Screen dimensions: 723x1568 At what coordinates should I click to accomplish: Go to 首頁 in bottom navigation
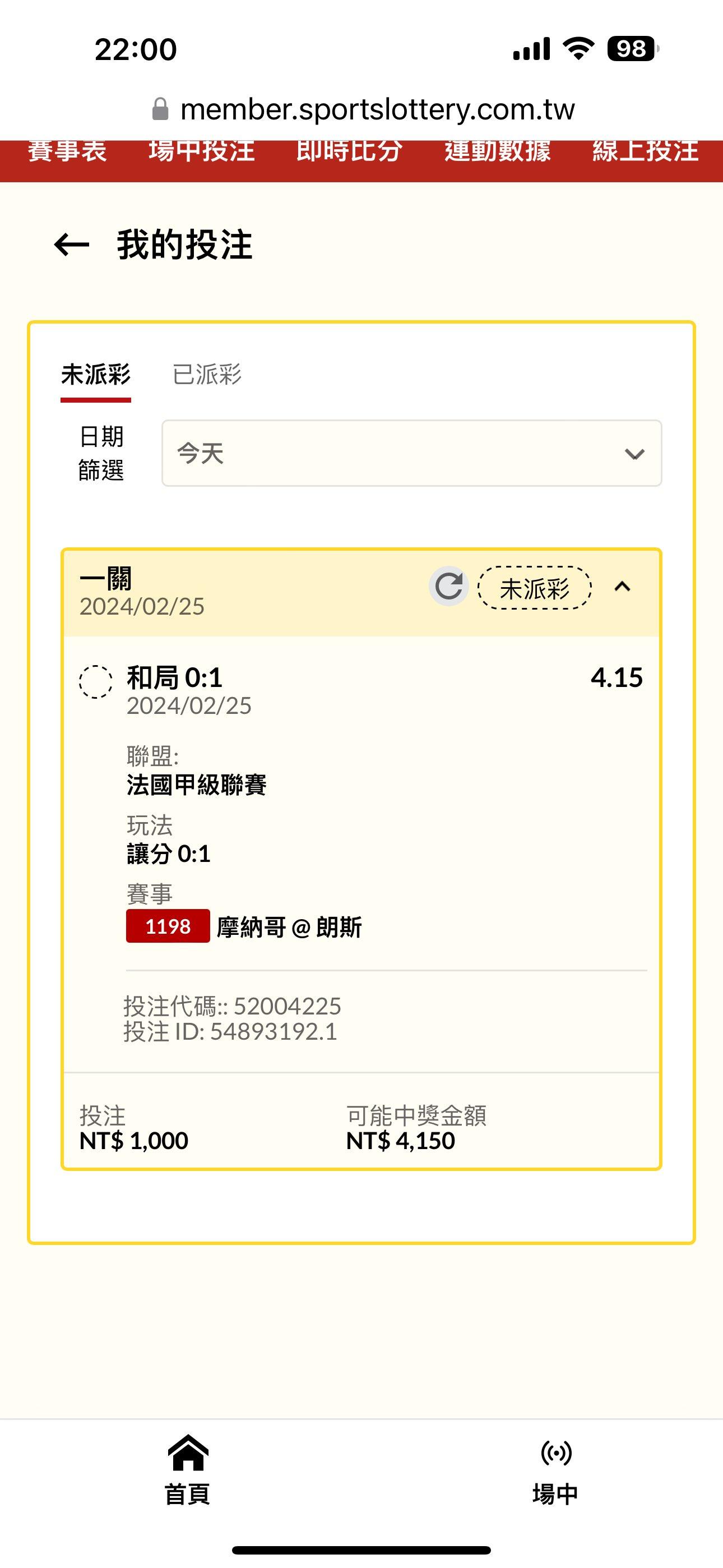point(187,1470)
